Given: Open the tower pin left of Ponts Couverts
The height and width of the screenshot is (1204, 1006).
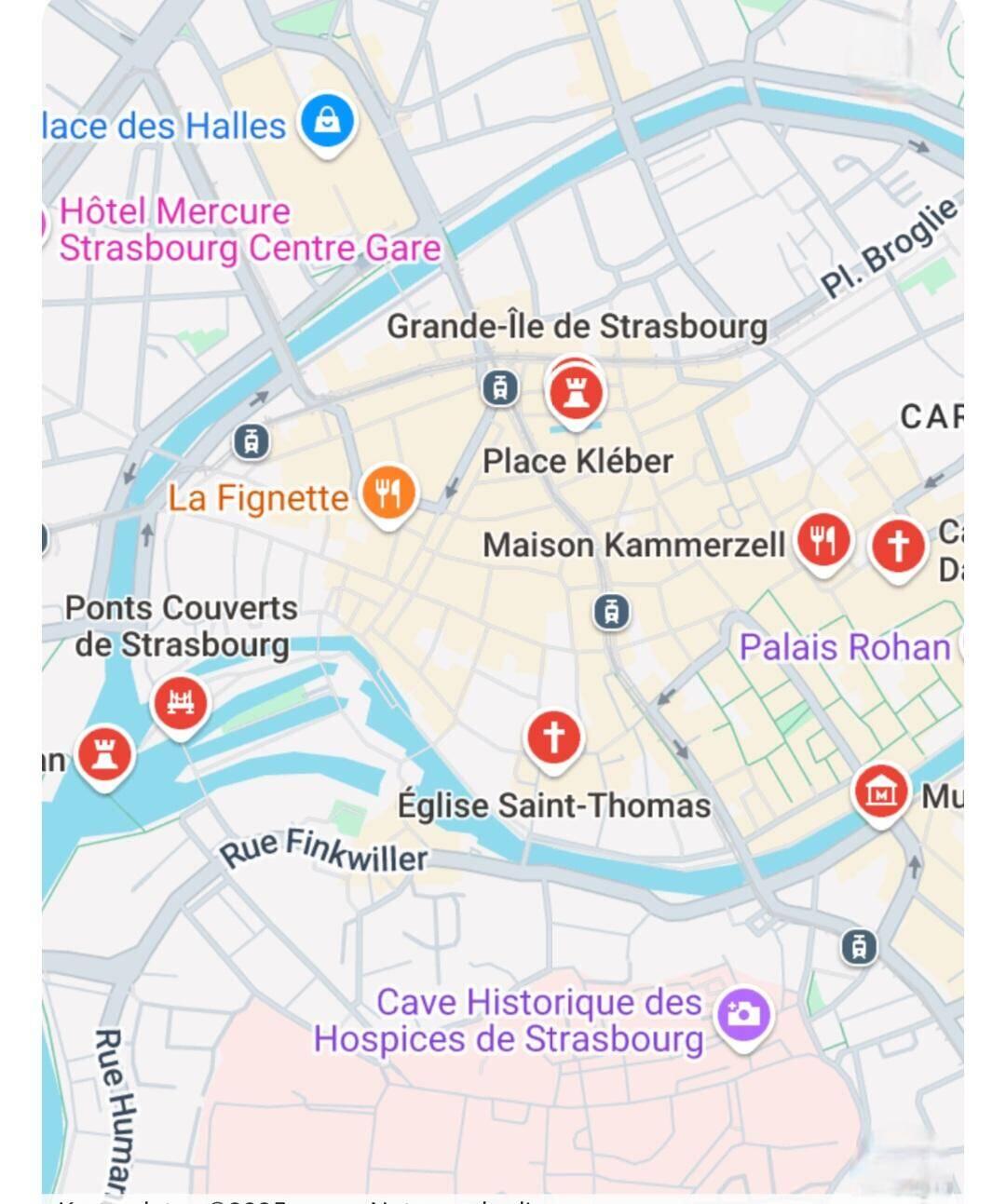Looking at the screenshot, I should (x=105, y=754).
